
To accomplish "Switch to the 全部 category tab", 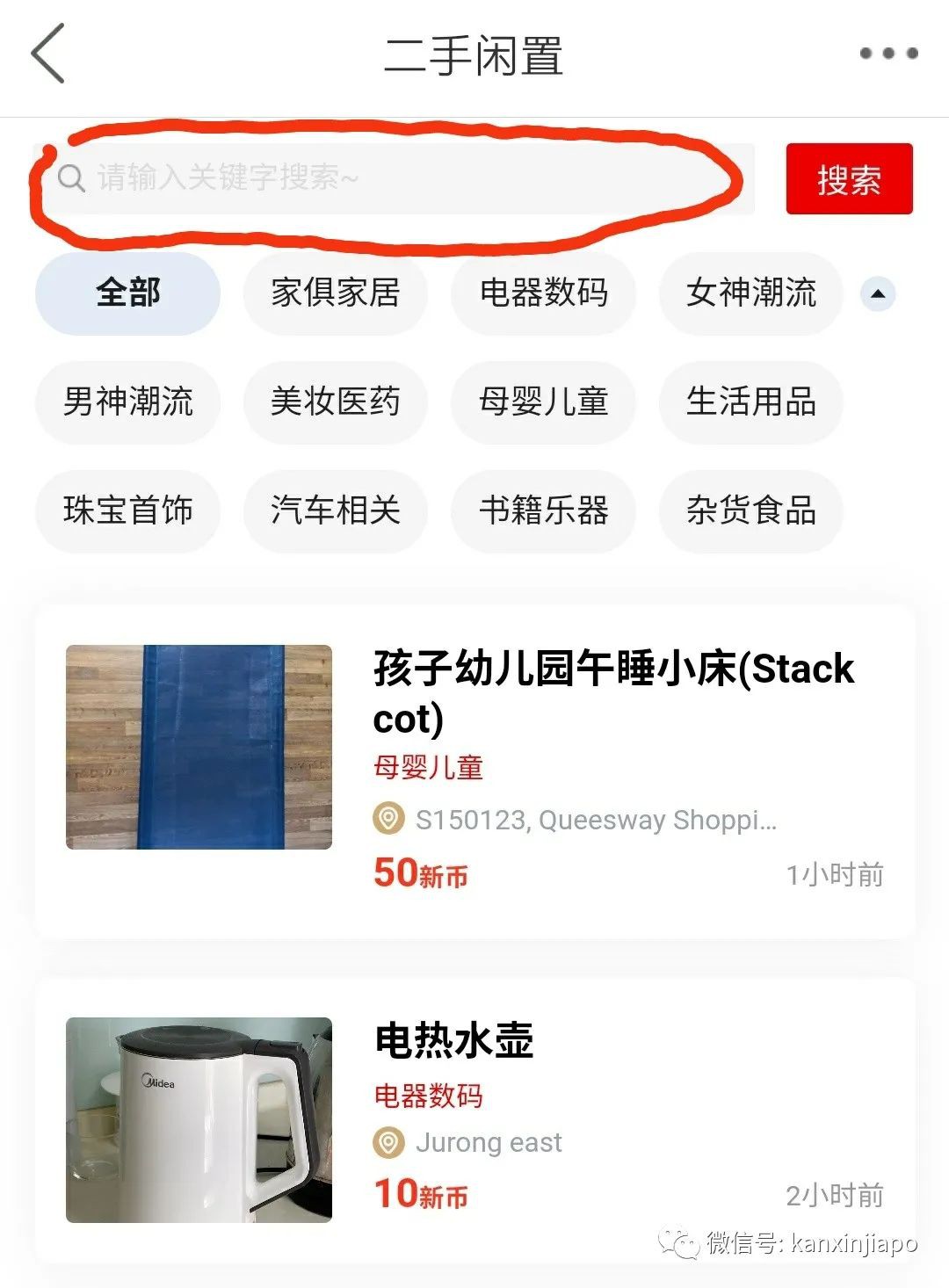I will [127, 293].
